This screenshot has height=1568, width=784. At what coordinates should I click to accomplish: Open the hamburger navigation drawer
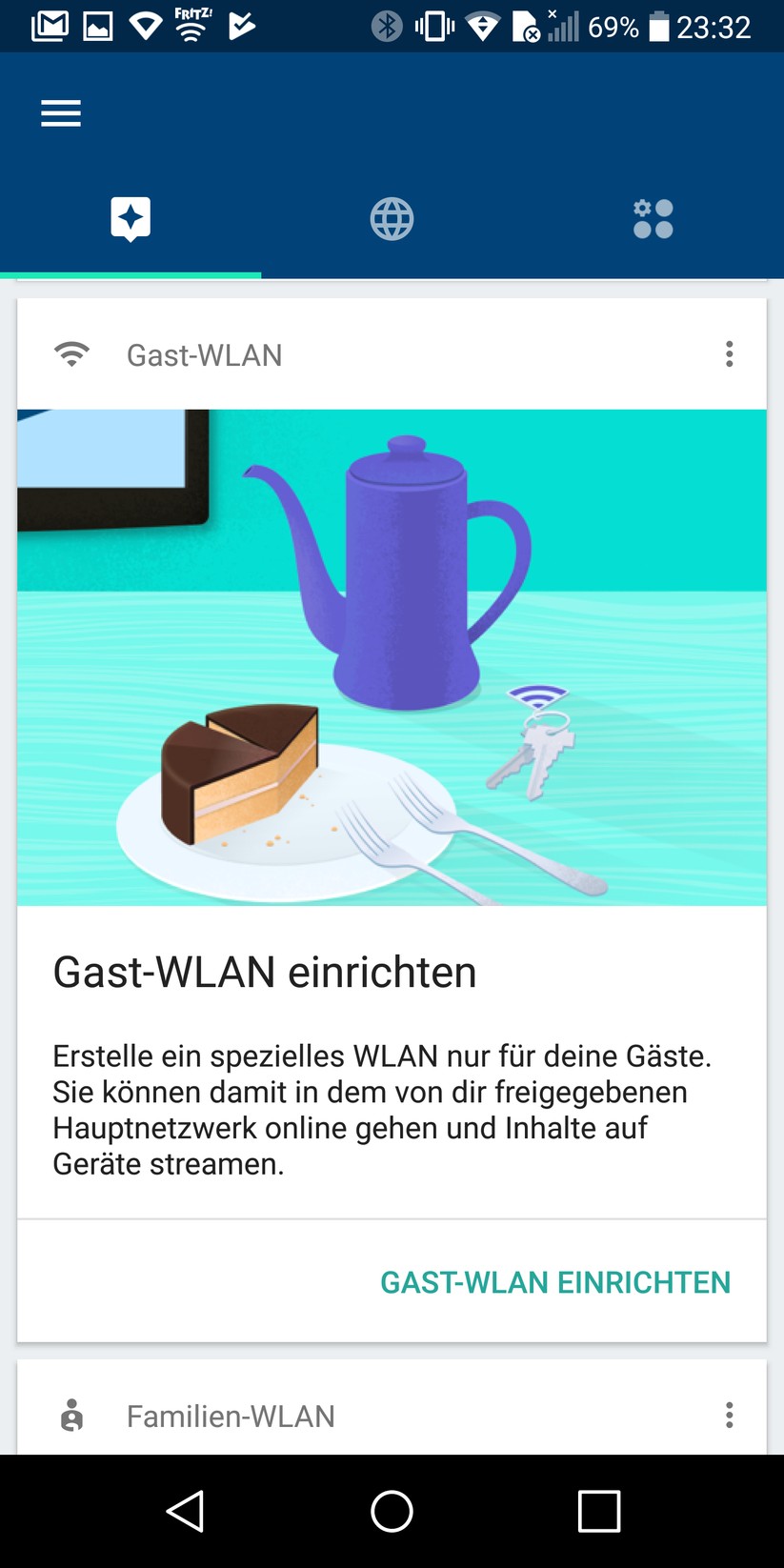tap(61, 113)
